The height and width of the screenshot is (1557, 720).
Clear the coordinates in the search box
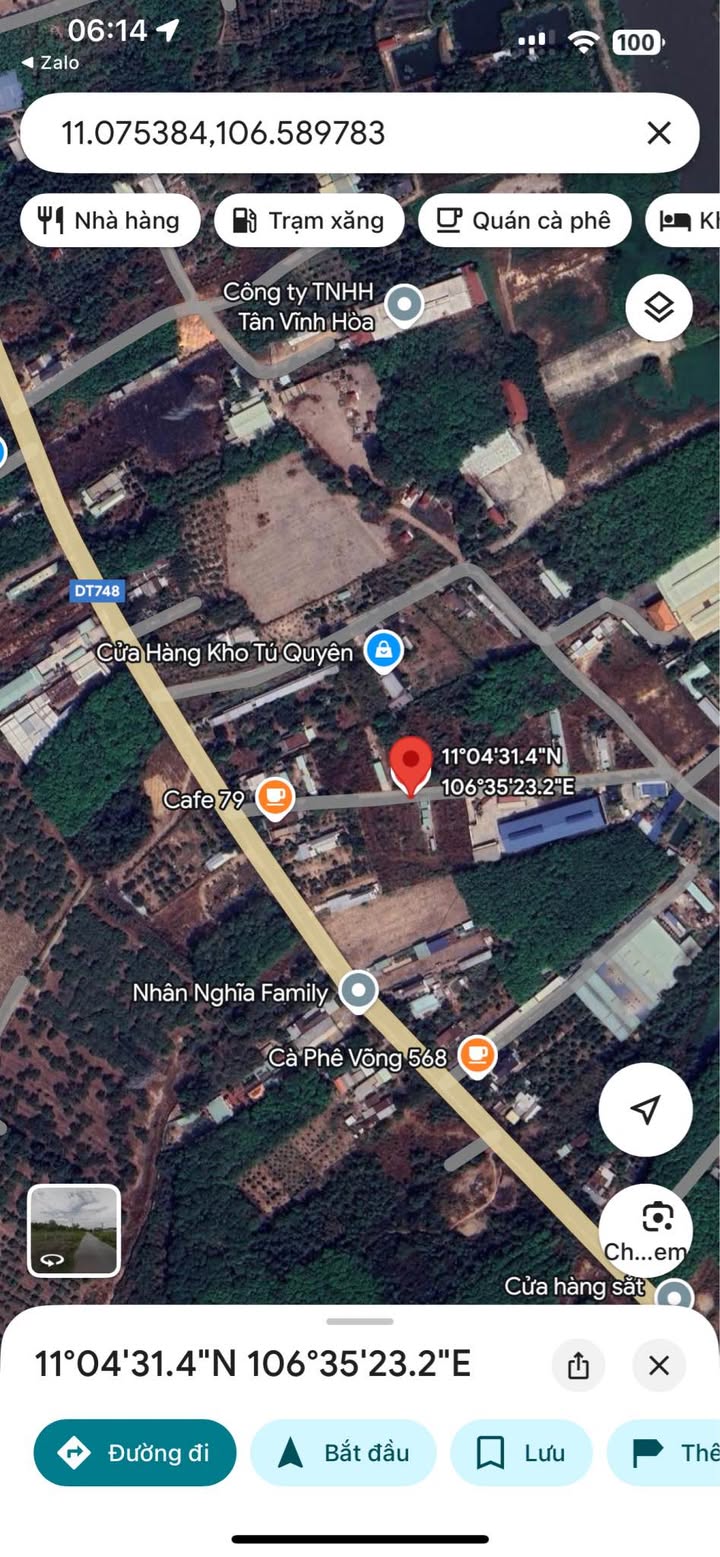658,133
